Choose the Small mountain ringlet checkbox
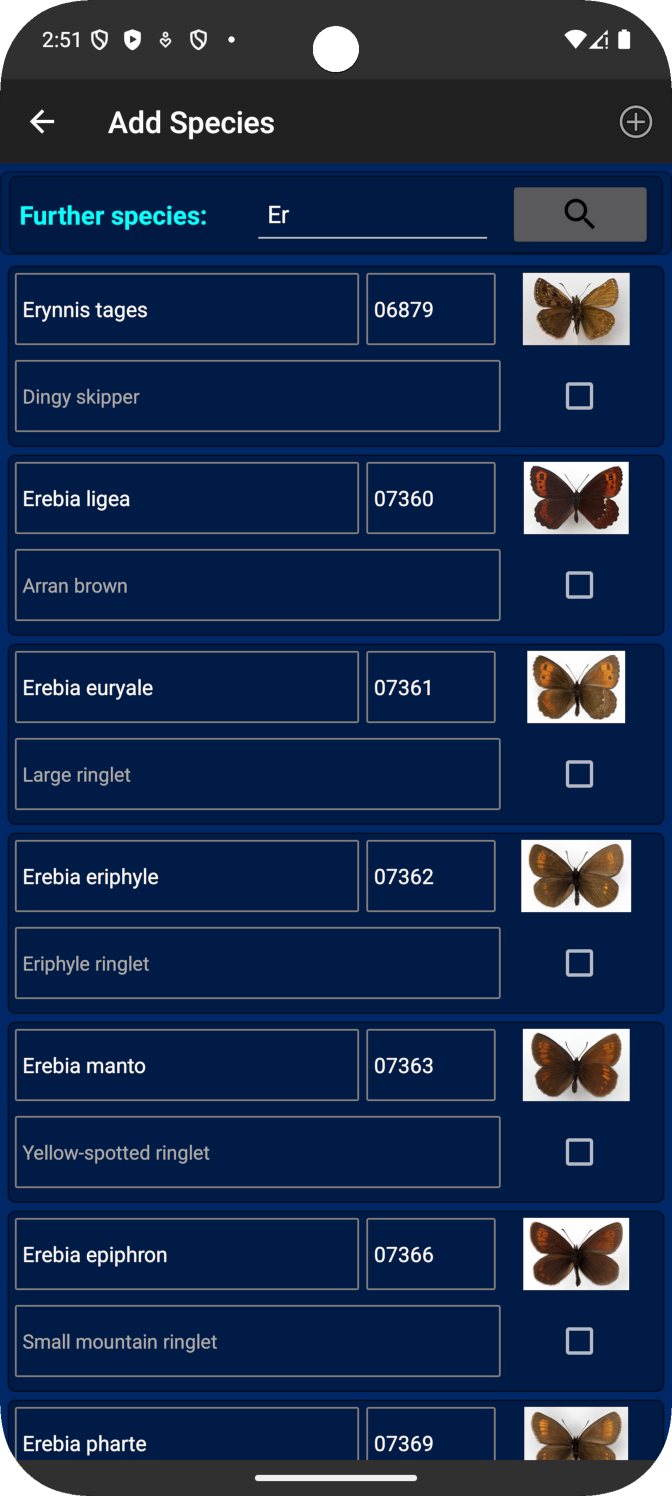The image size is (672, 1496). 579,1341
